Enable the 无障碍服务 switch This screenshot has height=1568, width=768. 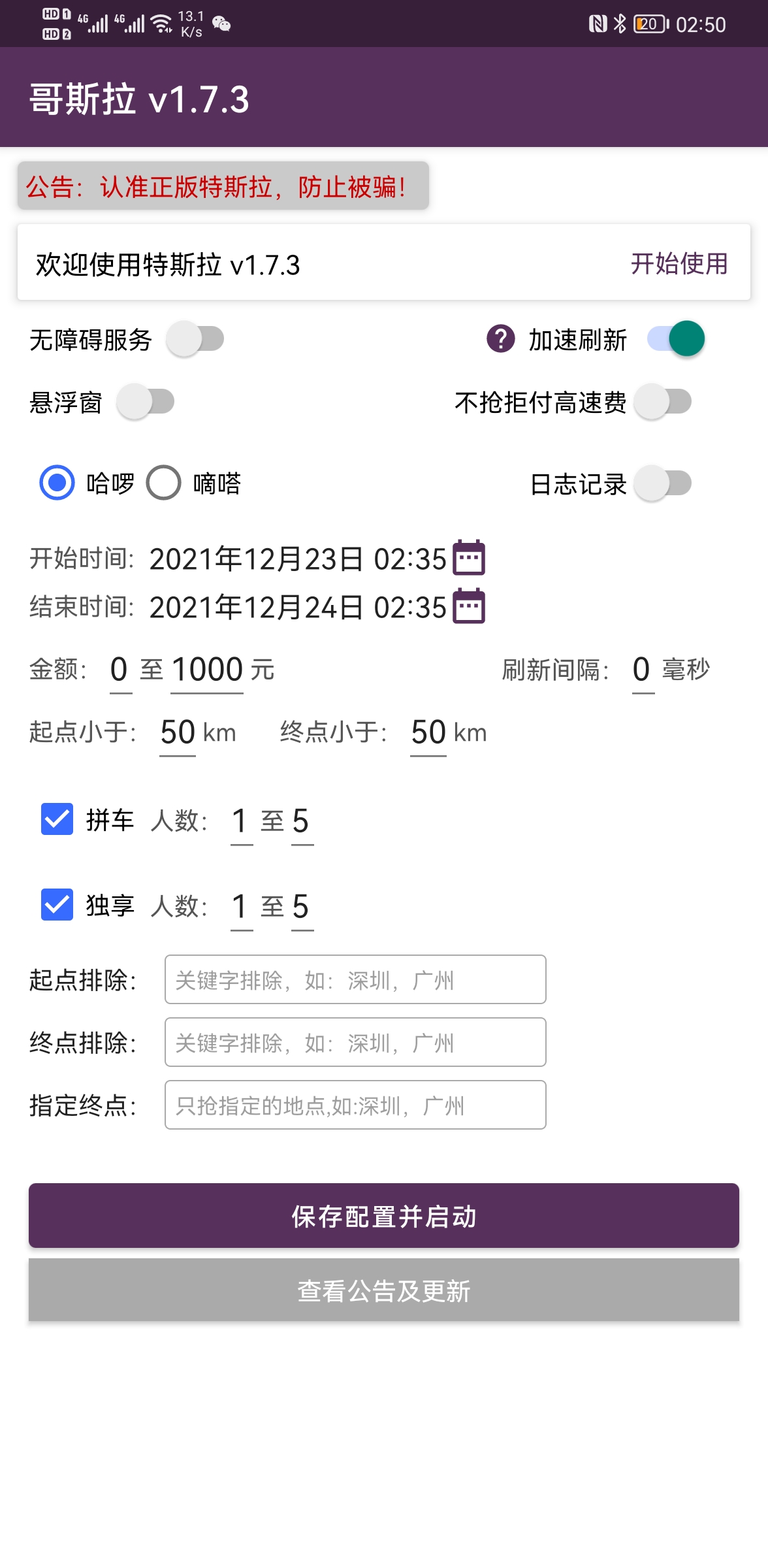pyautogui.click(x=195, y=339)
